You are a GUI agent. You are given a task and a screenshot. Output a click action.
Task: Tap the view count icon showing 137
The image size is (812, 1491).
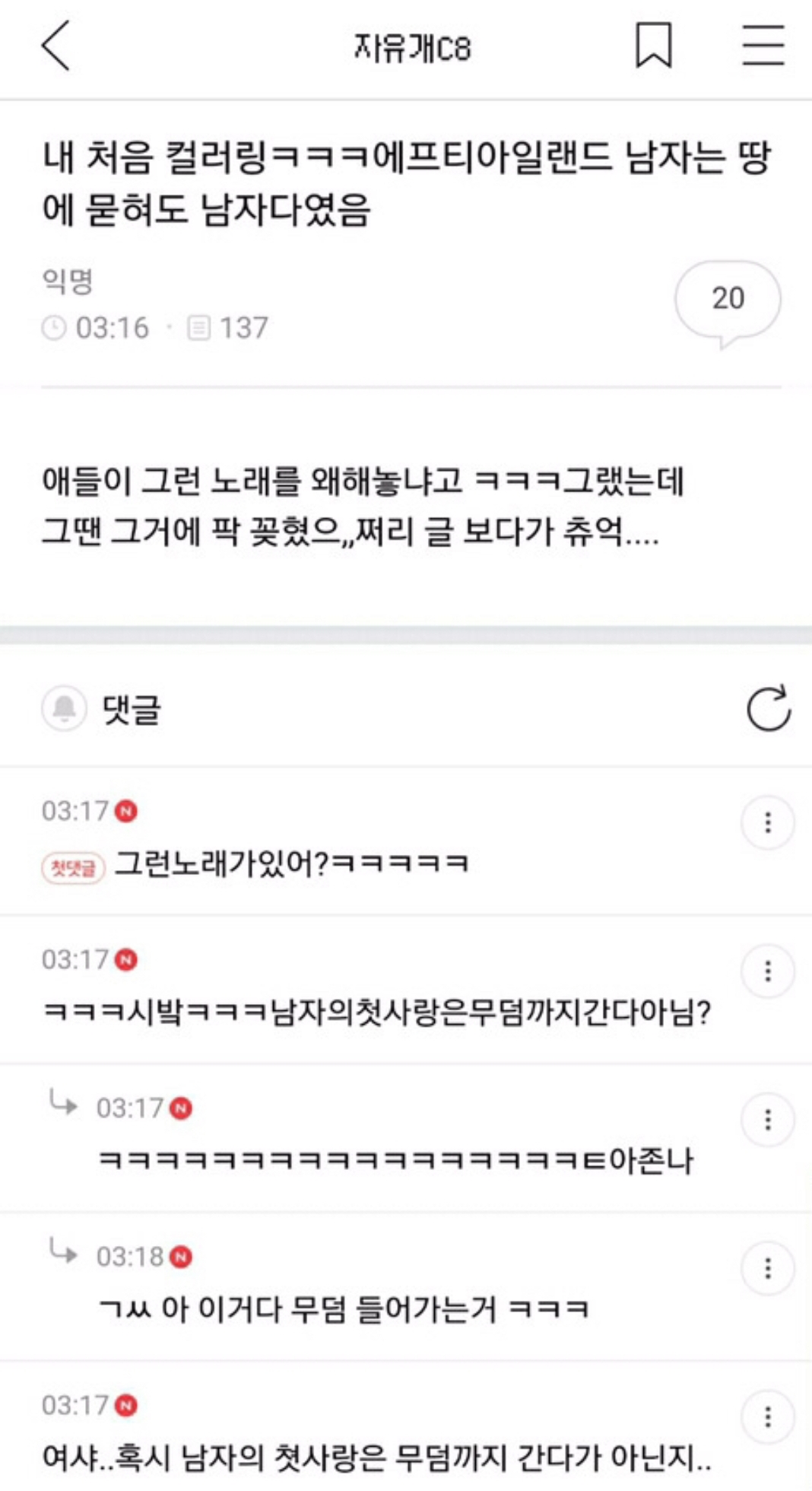pyautogui.click(x=199, y=327)
